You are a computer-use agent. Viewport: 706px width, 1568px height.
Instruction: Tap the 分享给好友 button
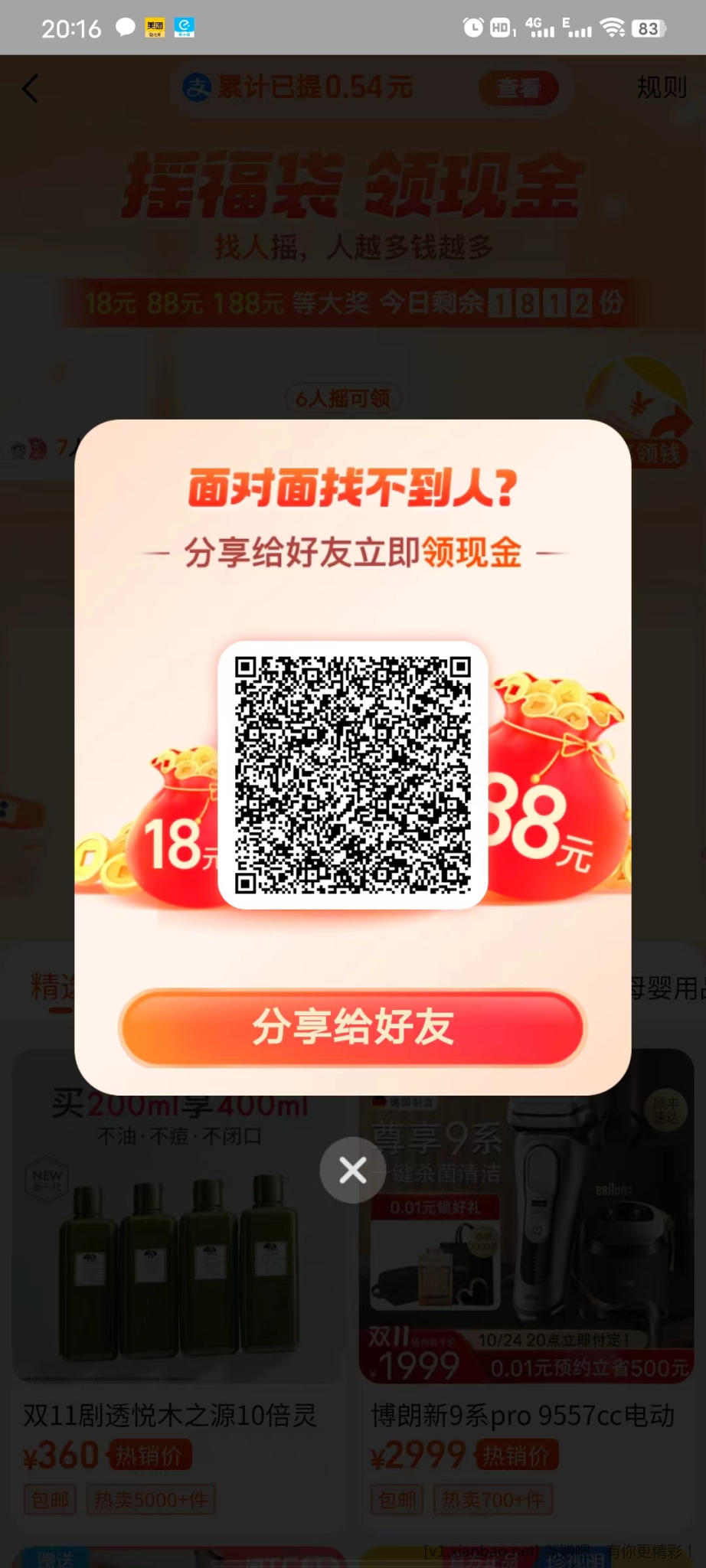pyautogui.click(x=352, y=1027)
